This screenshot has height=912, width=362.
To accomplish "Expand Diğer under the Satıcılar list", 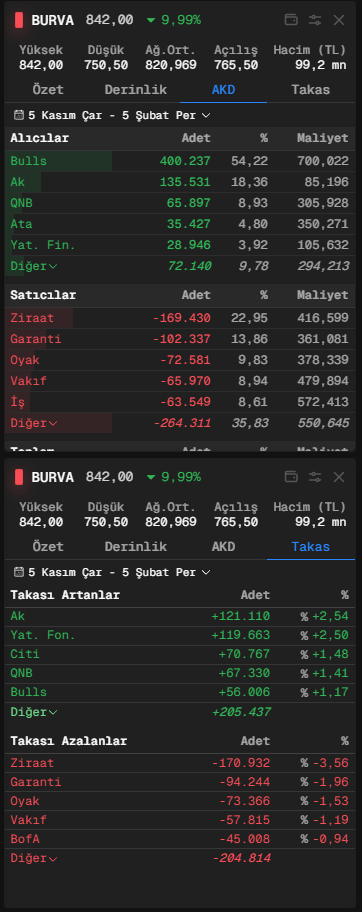I will click(x=34, y=423).
